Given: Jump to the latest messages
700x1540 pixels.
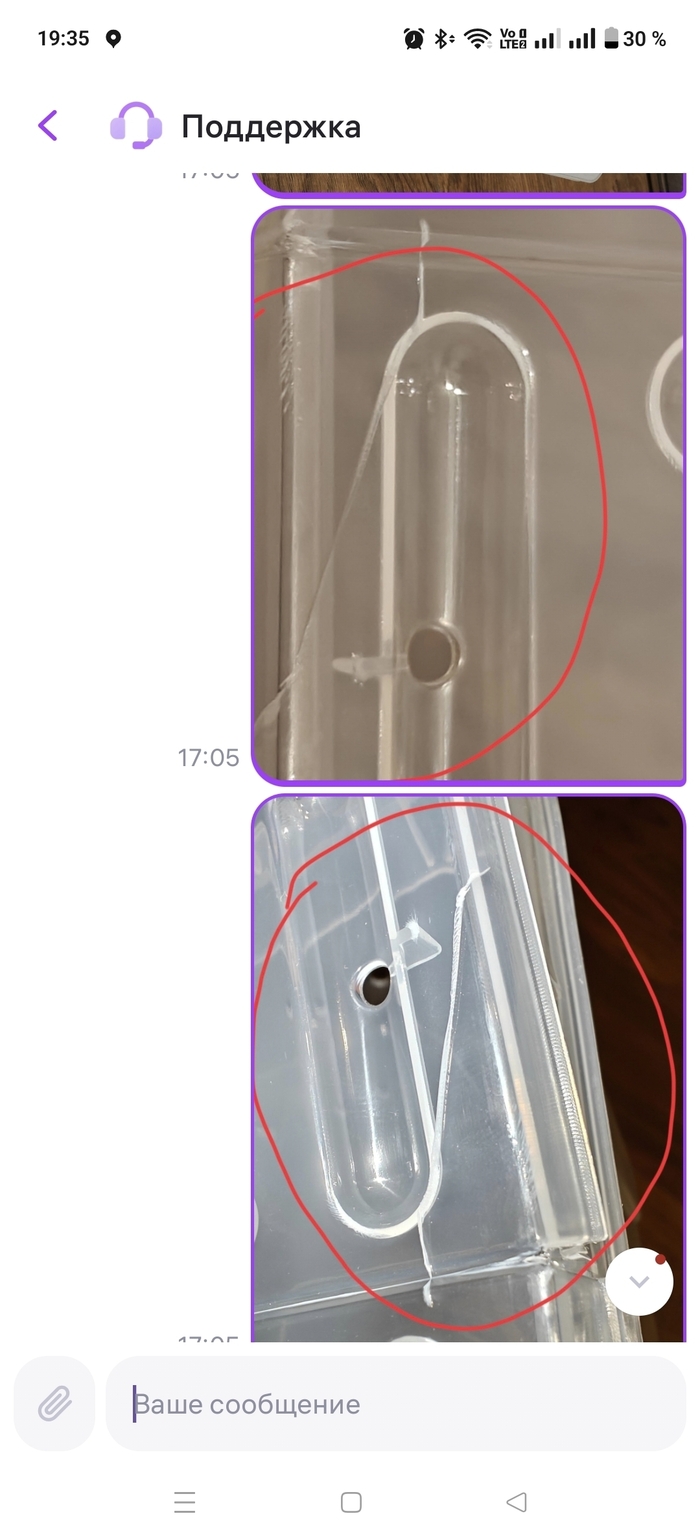Looking at the screenshot, I should pyautogui.click(x=639, y=1282).
